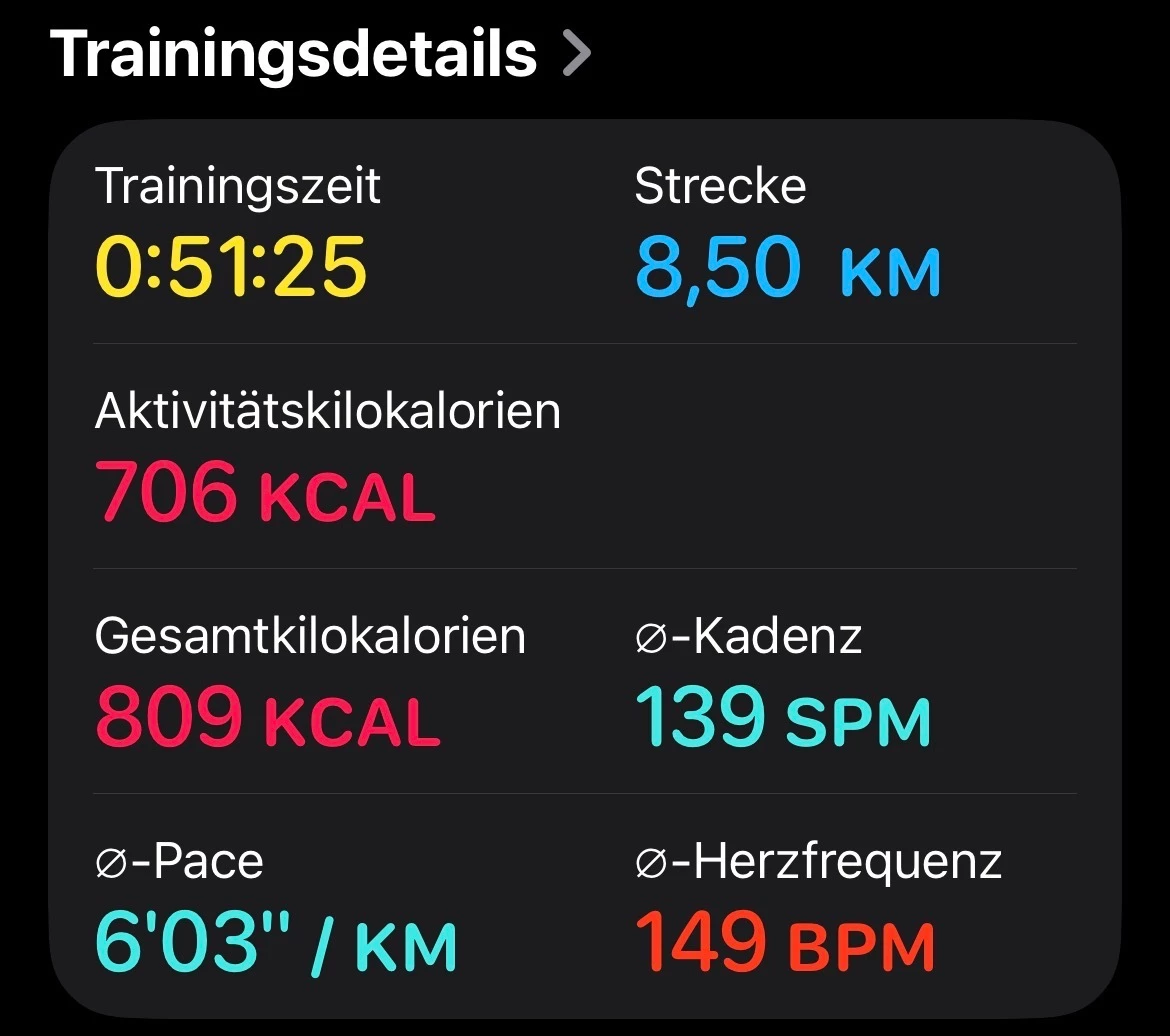Open the workout statistics card
Viewport: 1170px width, 1036px height.
(585, 568)
